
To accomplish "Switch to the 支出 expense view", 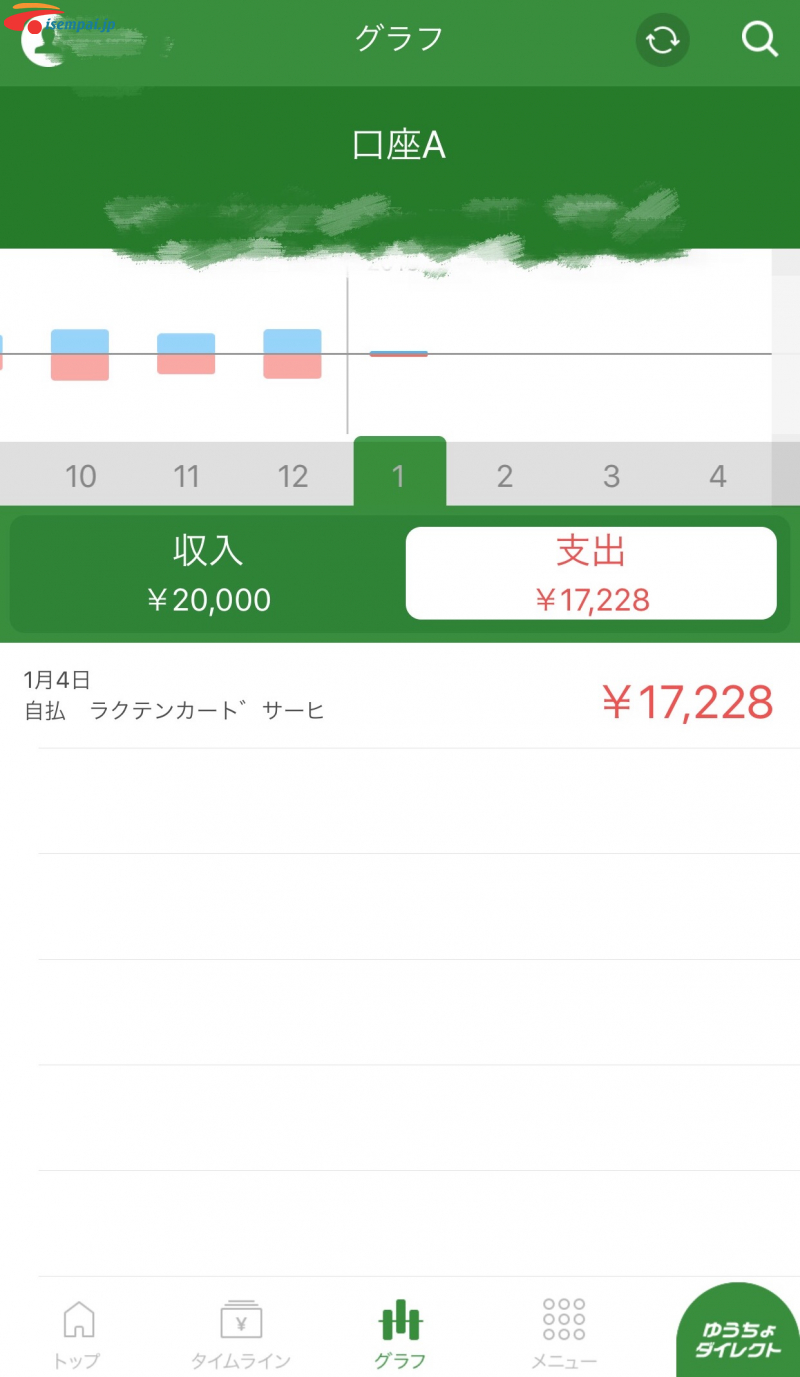I will [x=591, y=573].
